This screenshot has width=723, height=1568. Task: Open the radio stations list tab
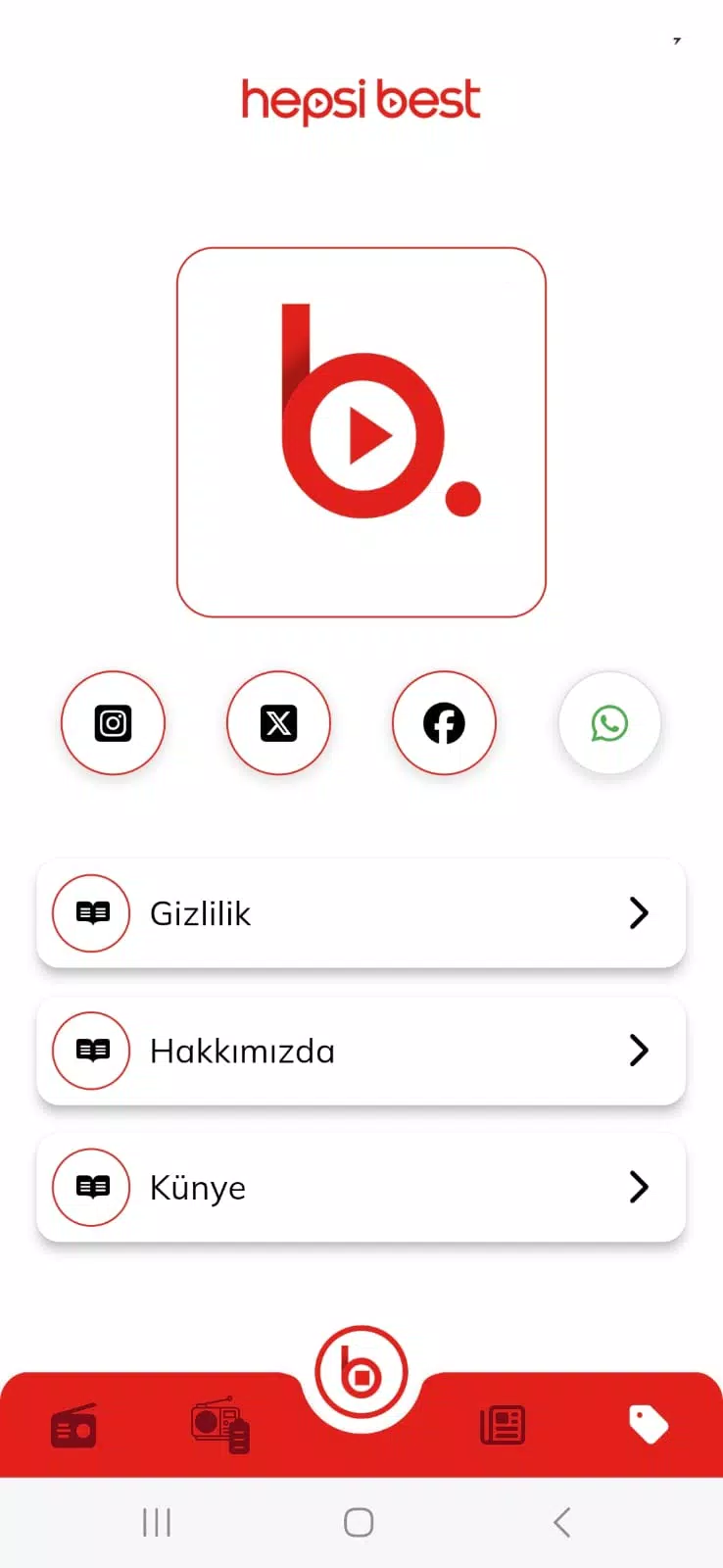[x=220, y=1426]
